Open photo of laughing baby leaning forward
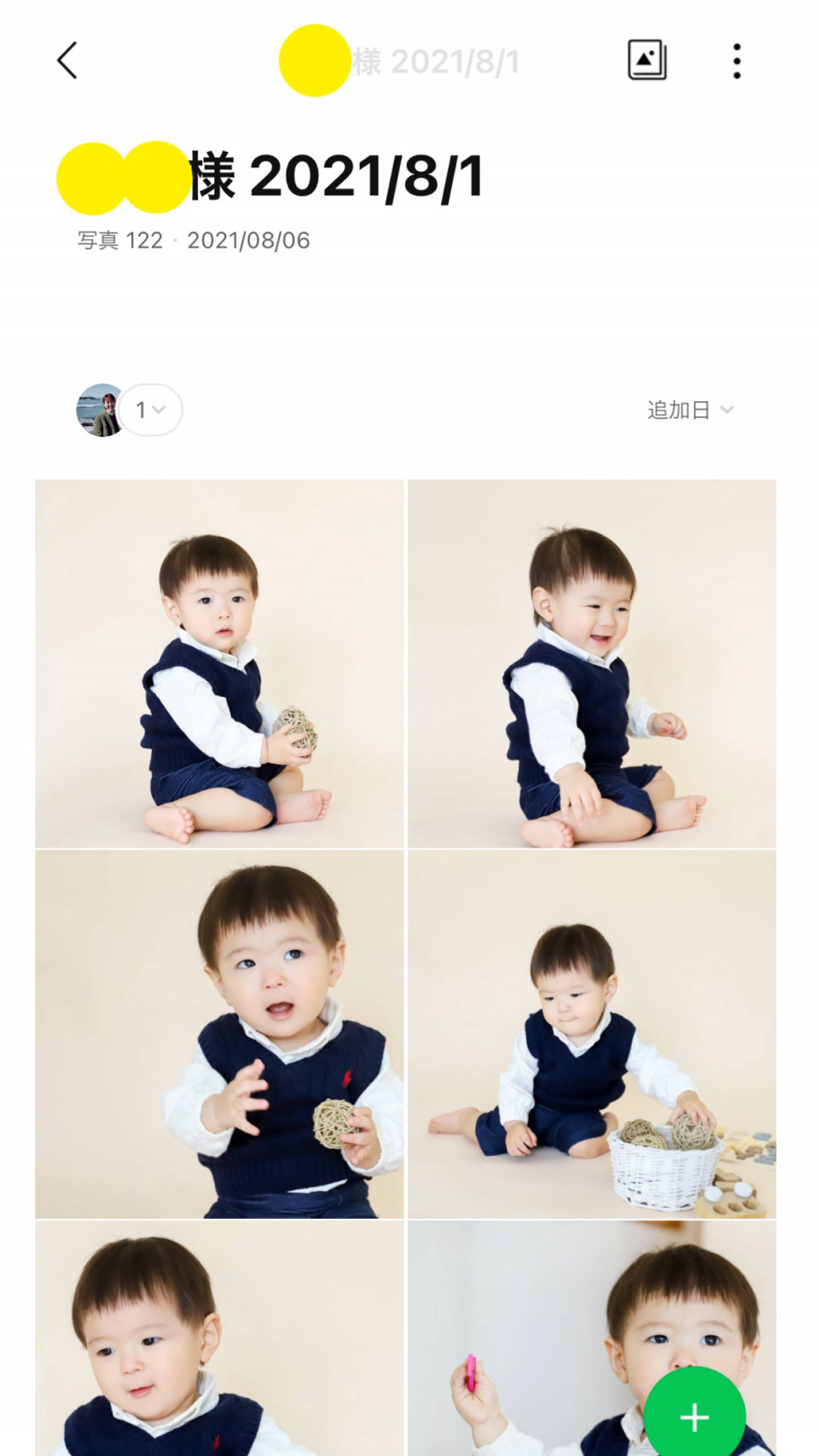This screenshot has height=1456, width=819. pos(592,663)
